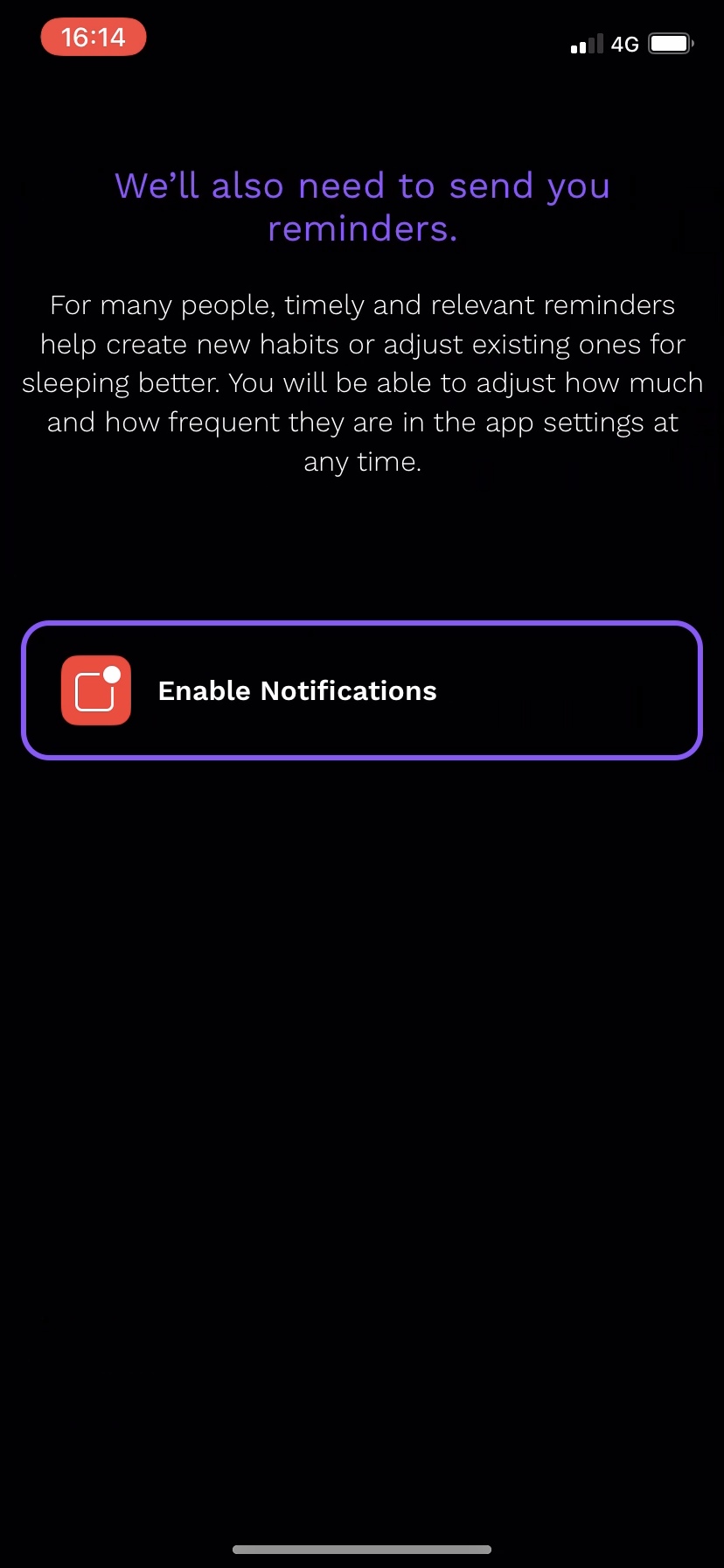The width and height of the screenshot is (724, 1568).
Task: Click the reminders heading in purple
Action: pos(362,206)
